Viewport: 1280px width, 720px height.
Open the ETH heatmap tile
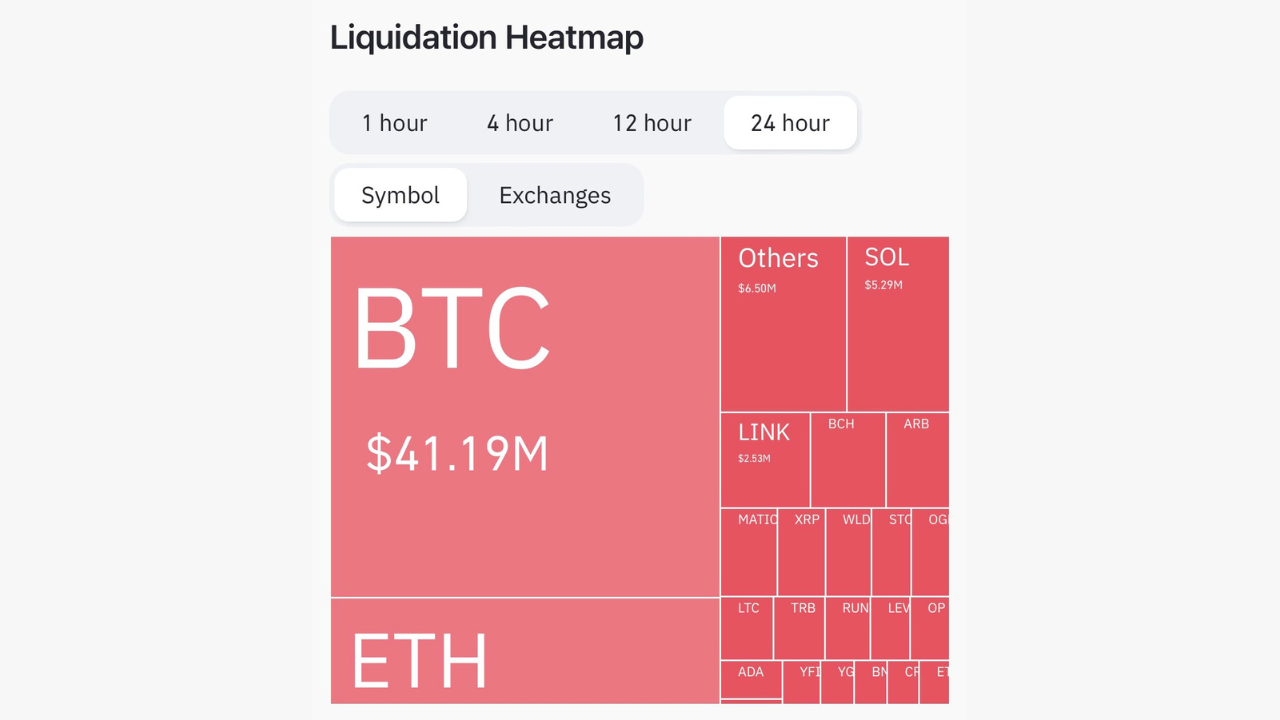coord(525,651)
